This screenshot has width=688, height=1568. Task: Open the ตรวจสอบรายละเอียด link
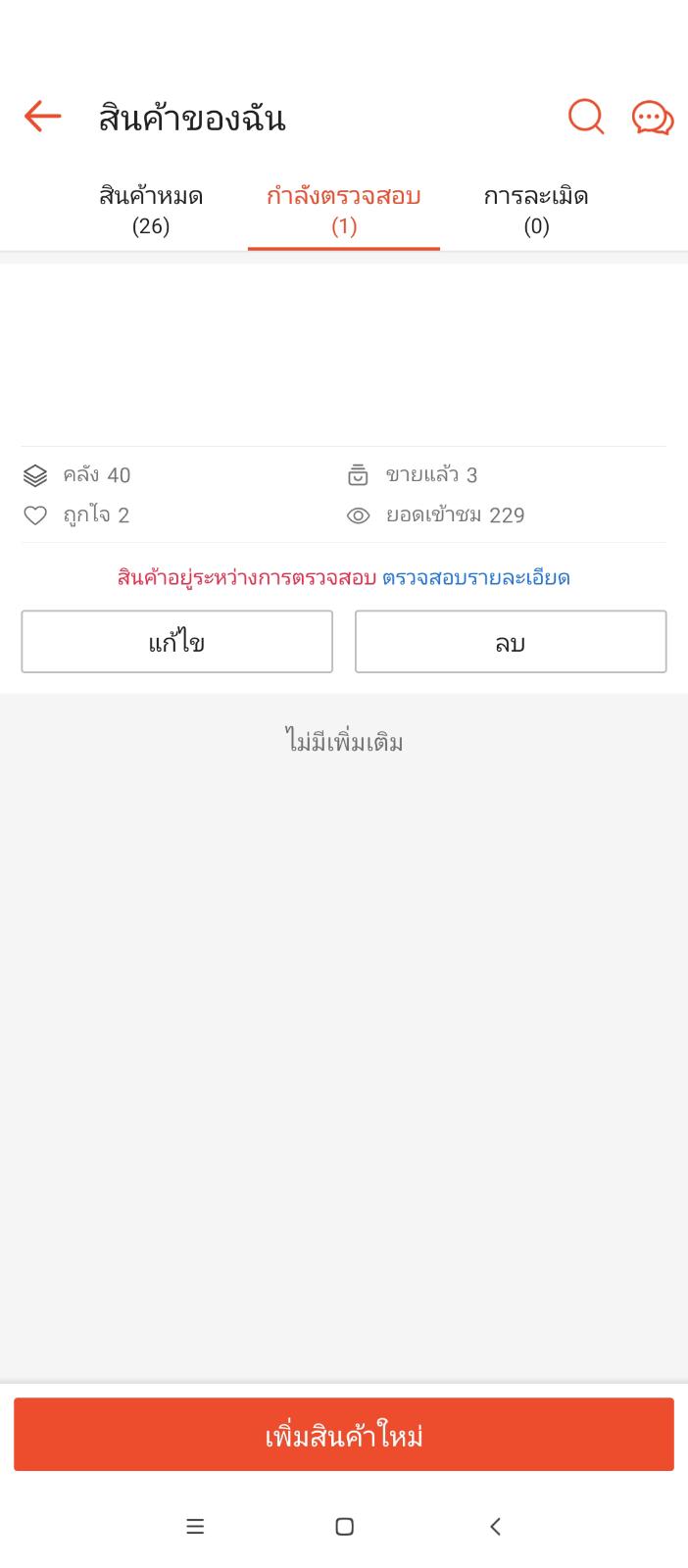476,577
